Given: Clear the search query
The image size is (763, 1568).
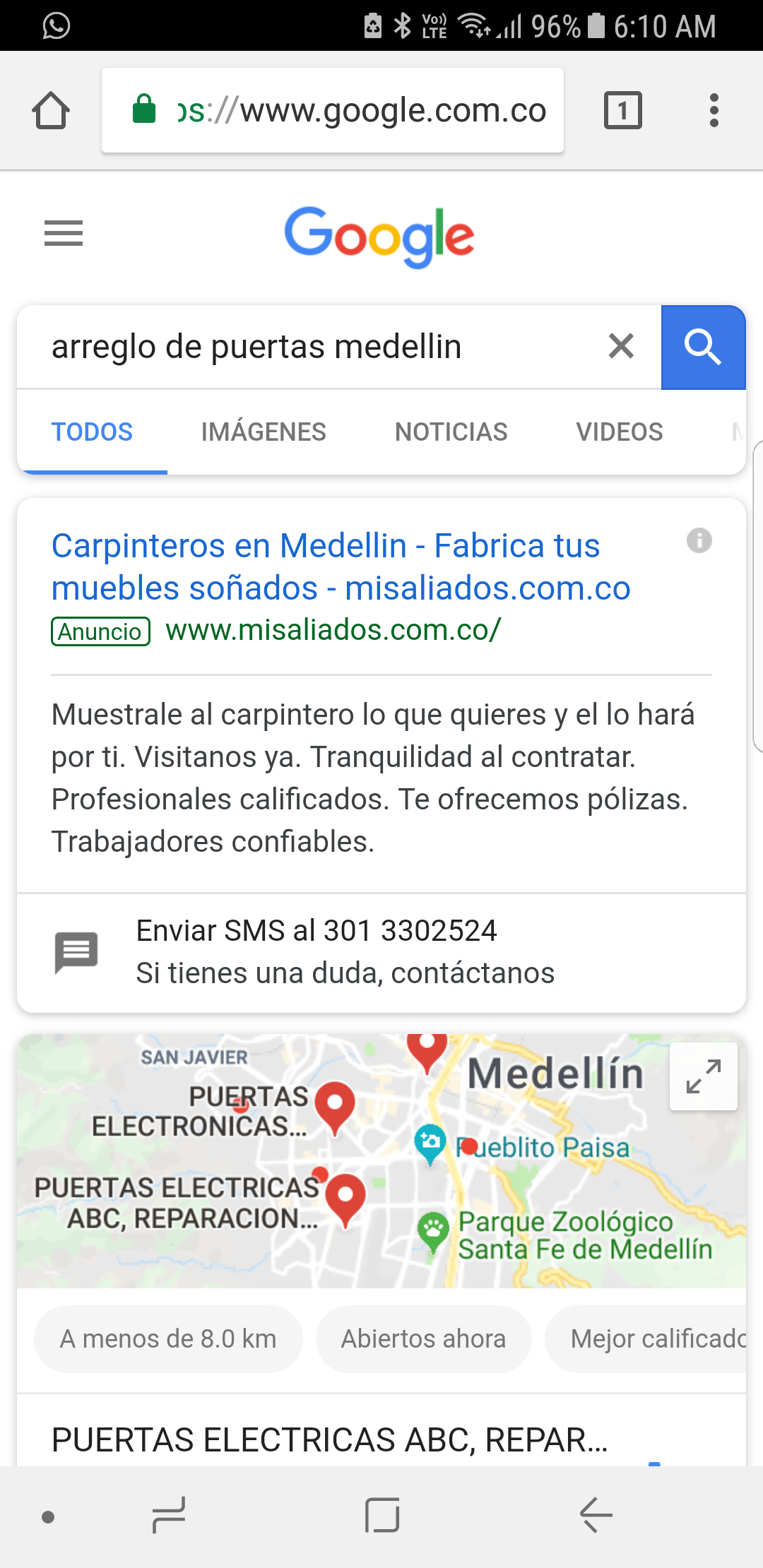Looking at the screenshot, I should point(621,346).
